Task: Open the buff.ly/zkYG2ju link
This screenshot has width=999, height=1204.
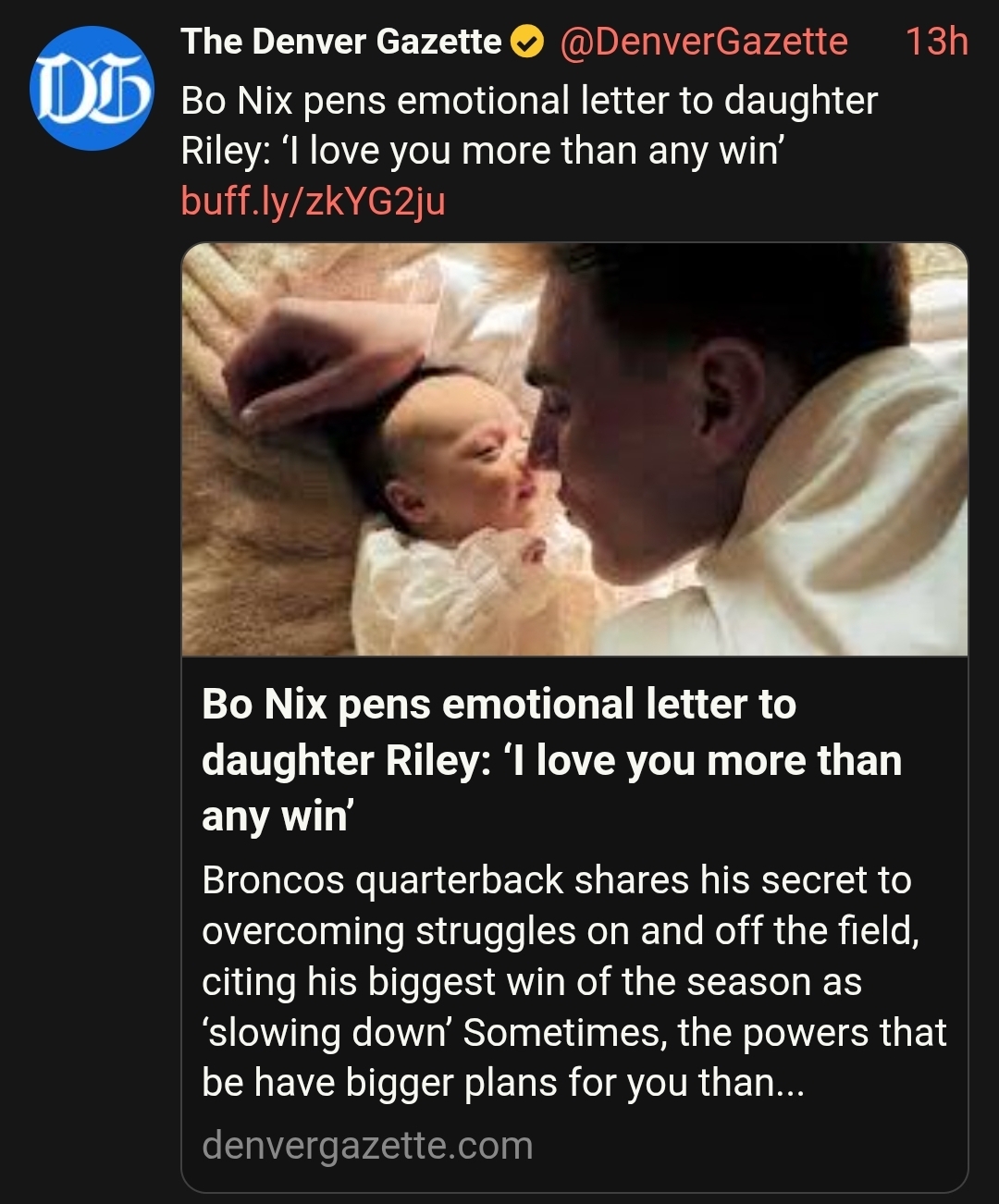Action: click(x=313, y=202)
